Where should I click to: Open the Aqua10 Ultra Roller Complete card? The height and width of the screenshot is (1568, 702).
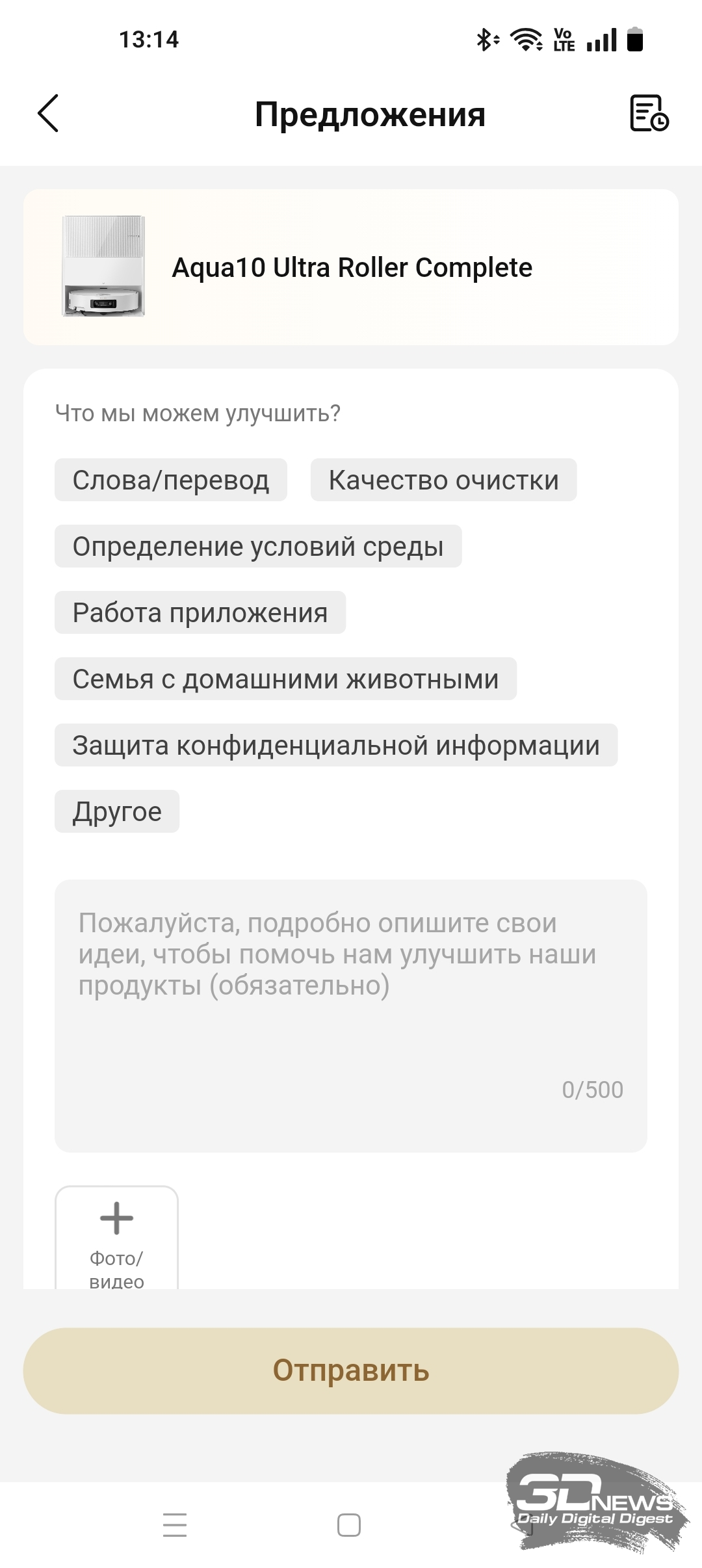(x=351, y=267)
